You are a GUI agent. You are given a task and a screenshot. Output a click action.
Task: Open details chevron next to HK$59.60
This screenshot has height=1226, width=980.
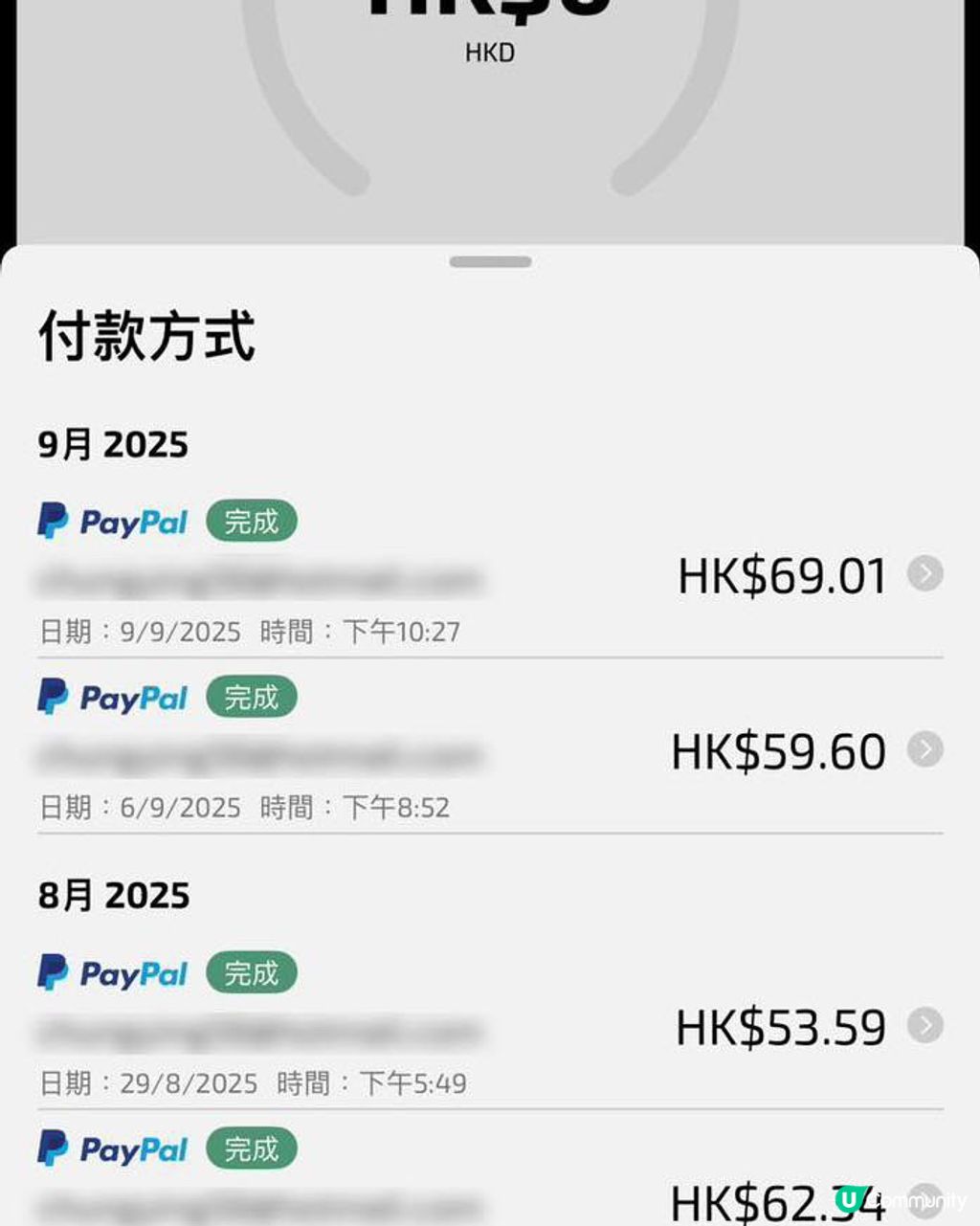(925, 750)
